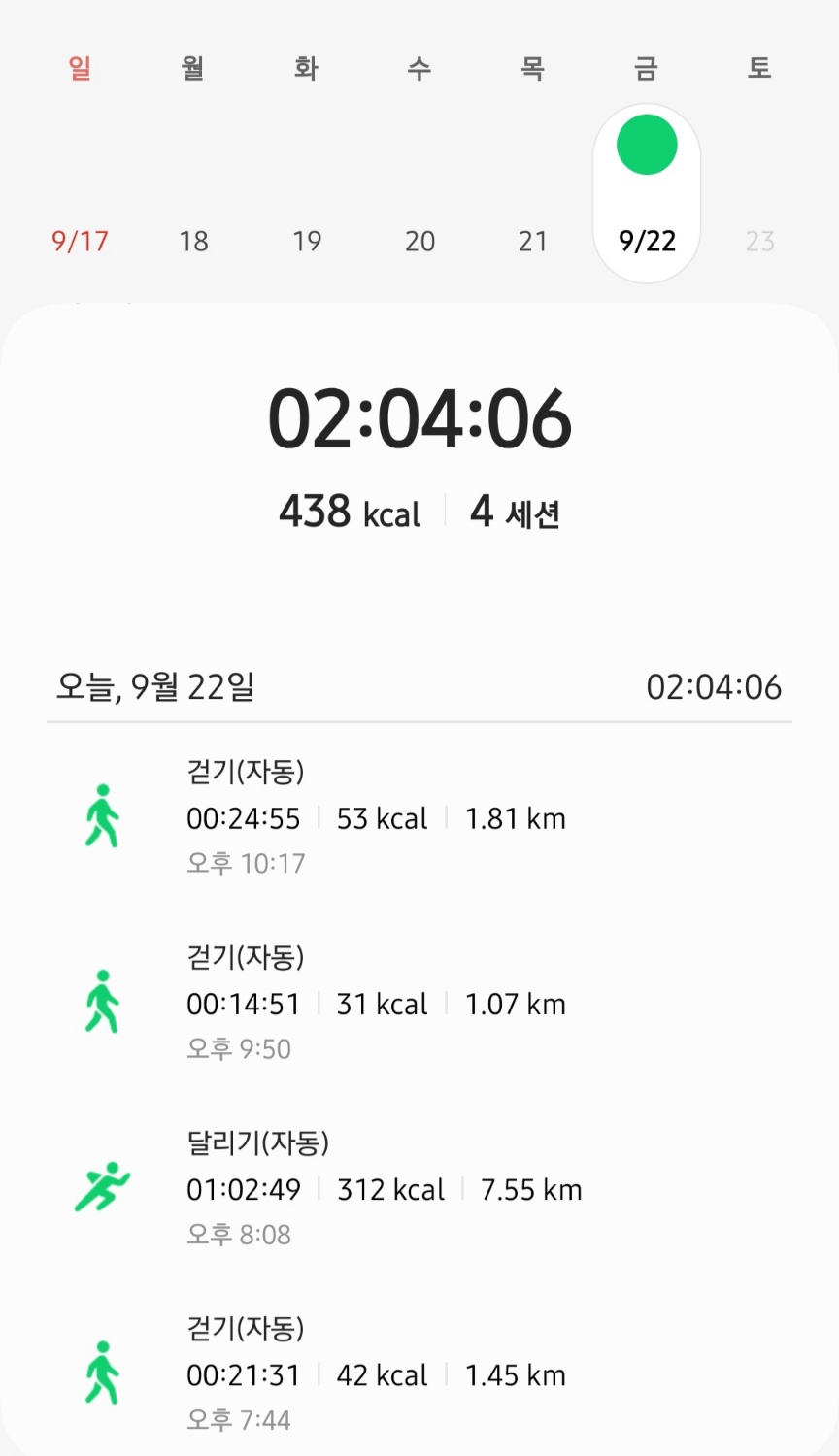Select date 21 in the week row
839x1456 pixels.
[533, 241]
